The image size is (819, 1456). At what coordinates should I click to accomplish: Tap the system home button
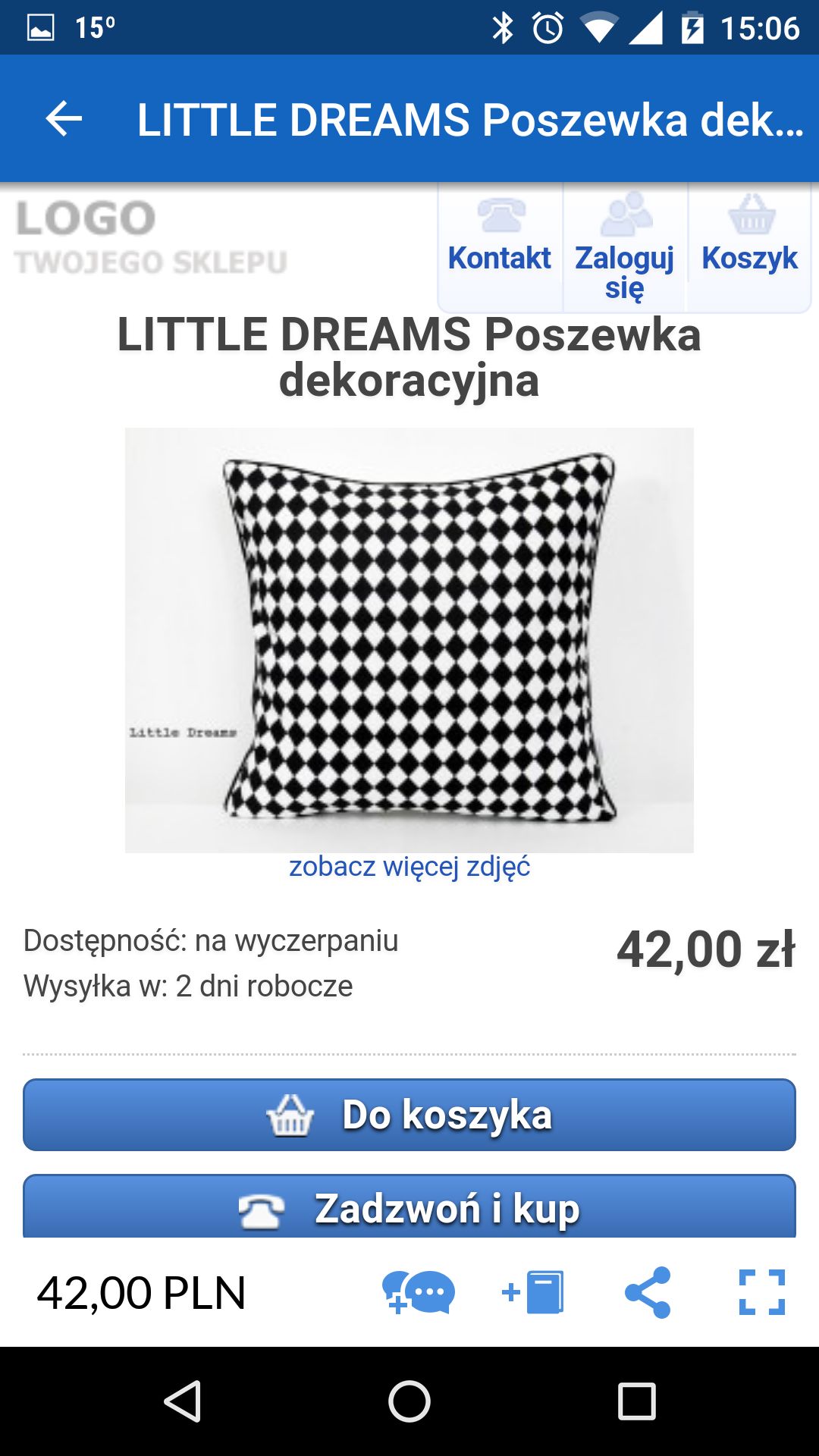pos(409,1401)
